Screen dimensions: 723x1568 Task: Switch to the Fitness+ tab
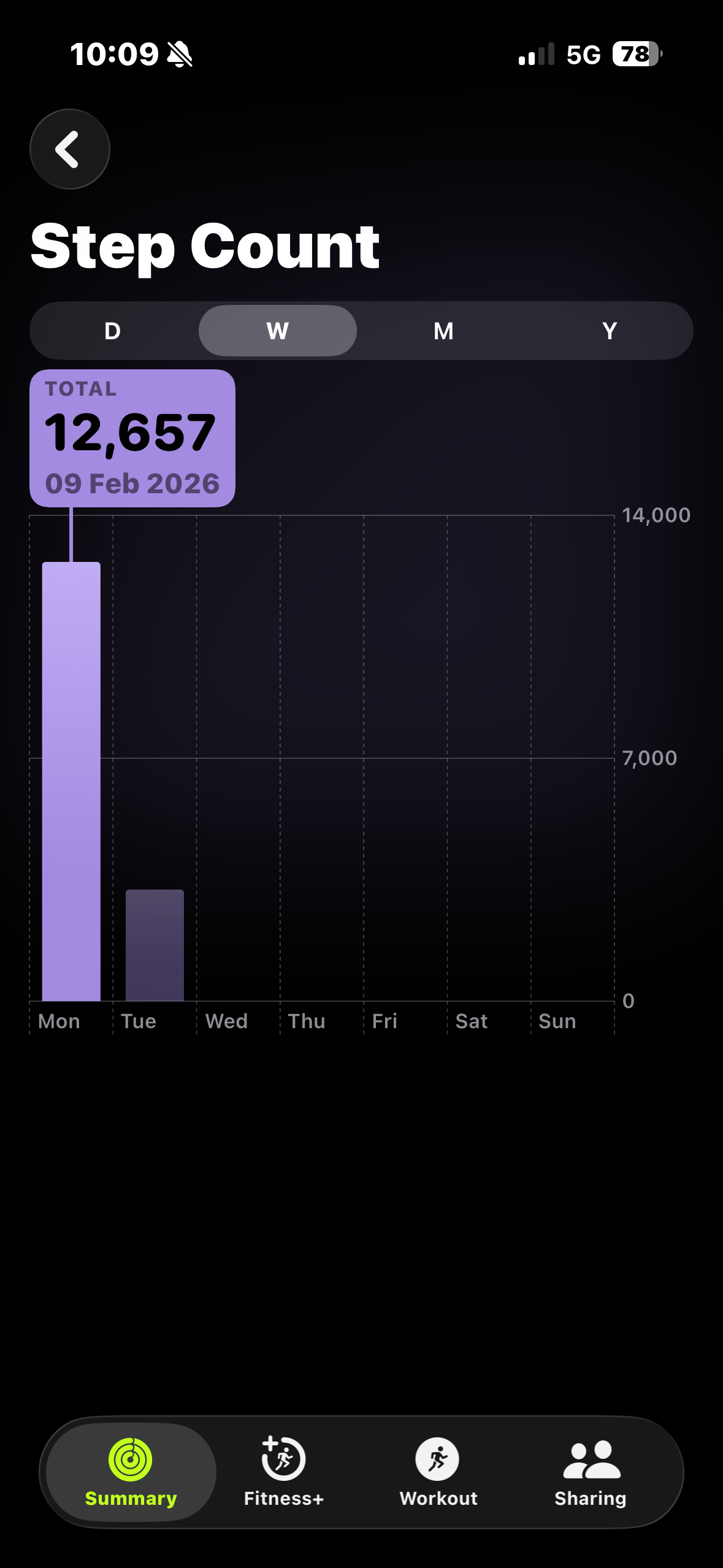click(x=283, y=1472)
